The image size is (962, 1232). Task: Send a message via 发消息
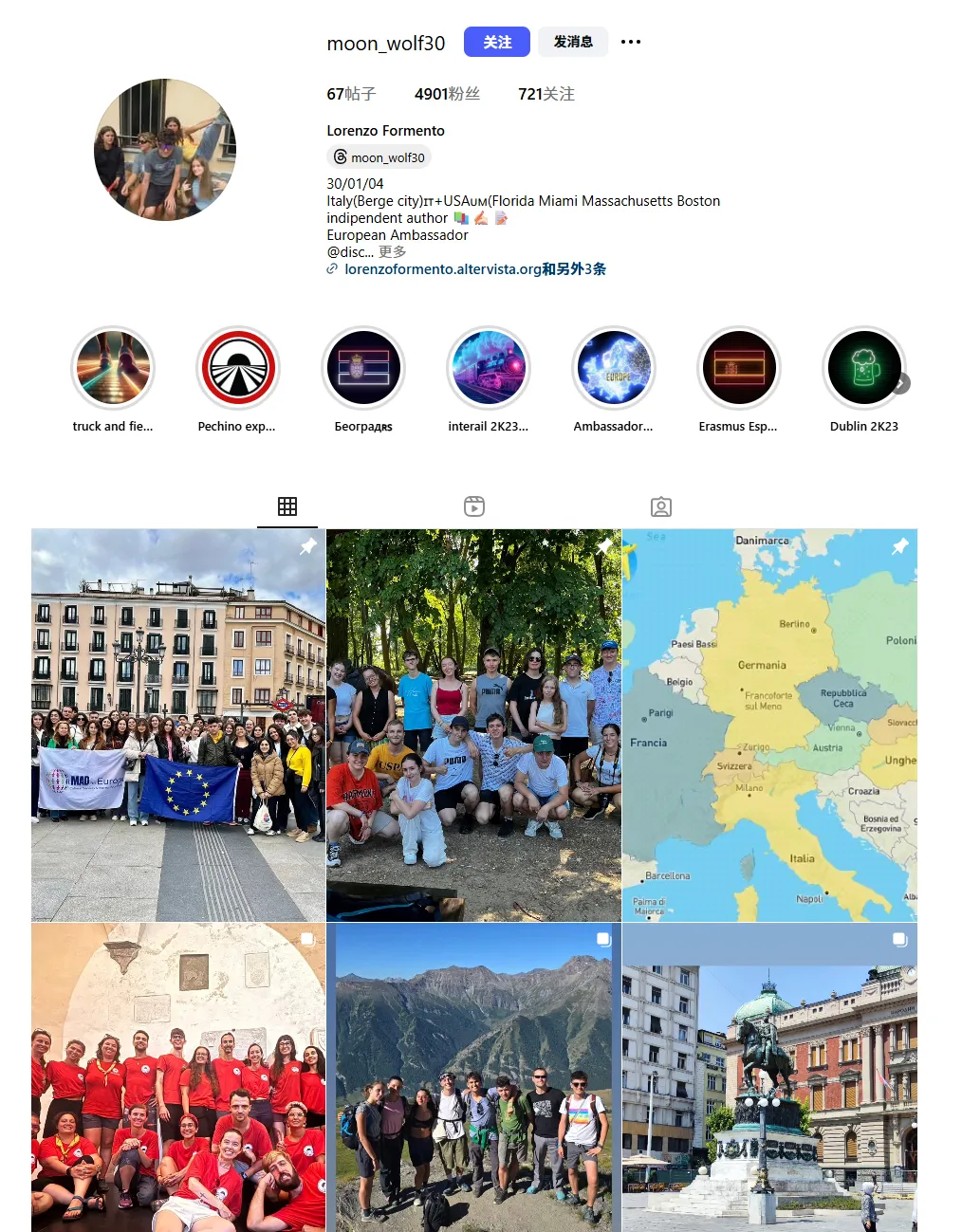pyautogui.click(x=573, y=42)
